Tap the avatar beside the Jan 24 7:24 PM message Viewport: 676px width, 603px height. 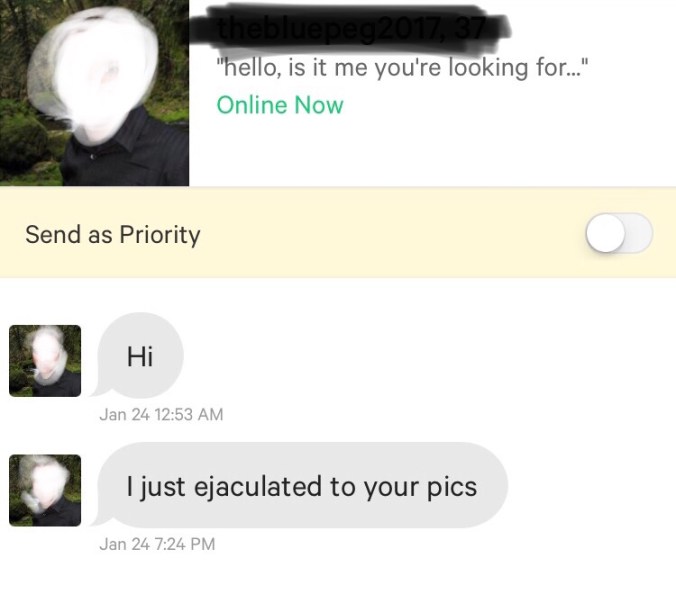(x=45, y=490)
